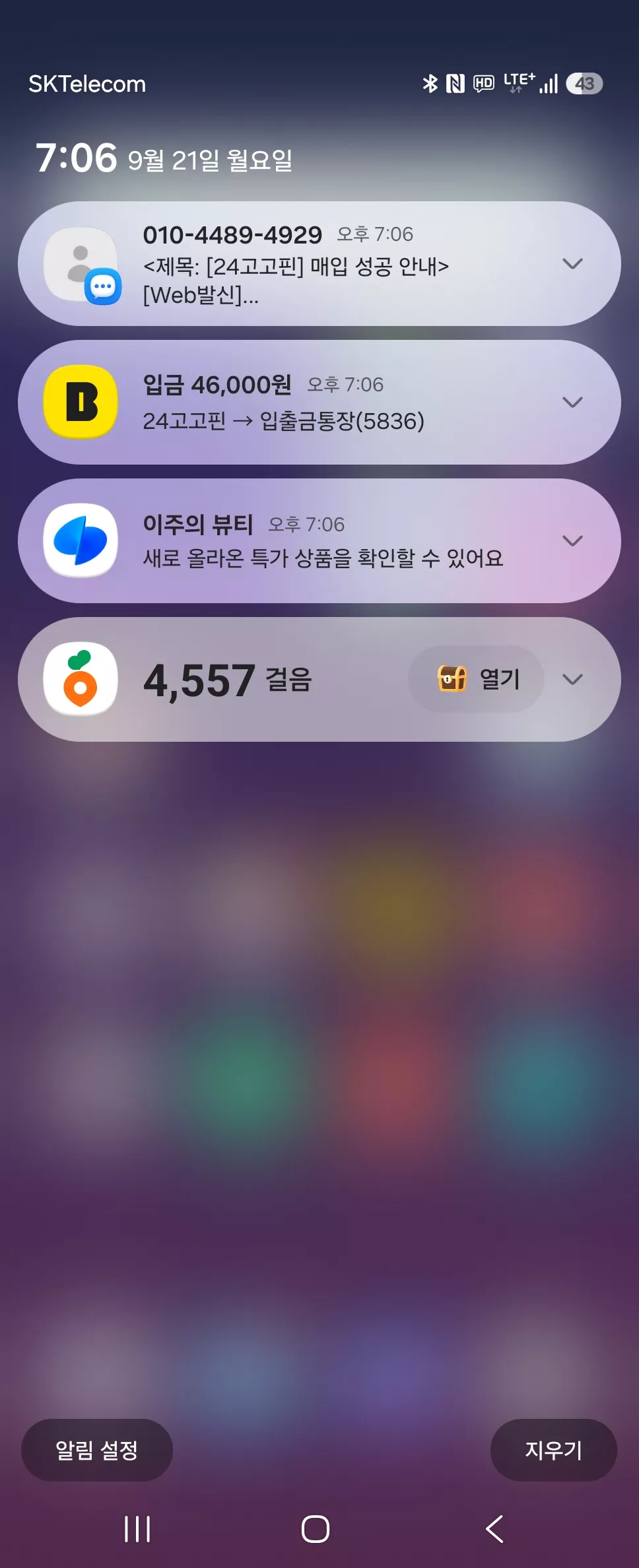This screenshot has height=1568, width=639.
Task: Open the 입금 46,000원 deposit notification
Action: click(x=319, y=402)
